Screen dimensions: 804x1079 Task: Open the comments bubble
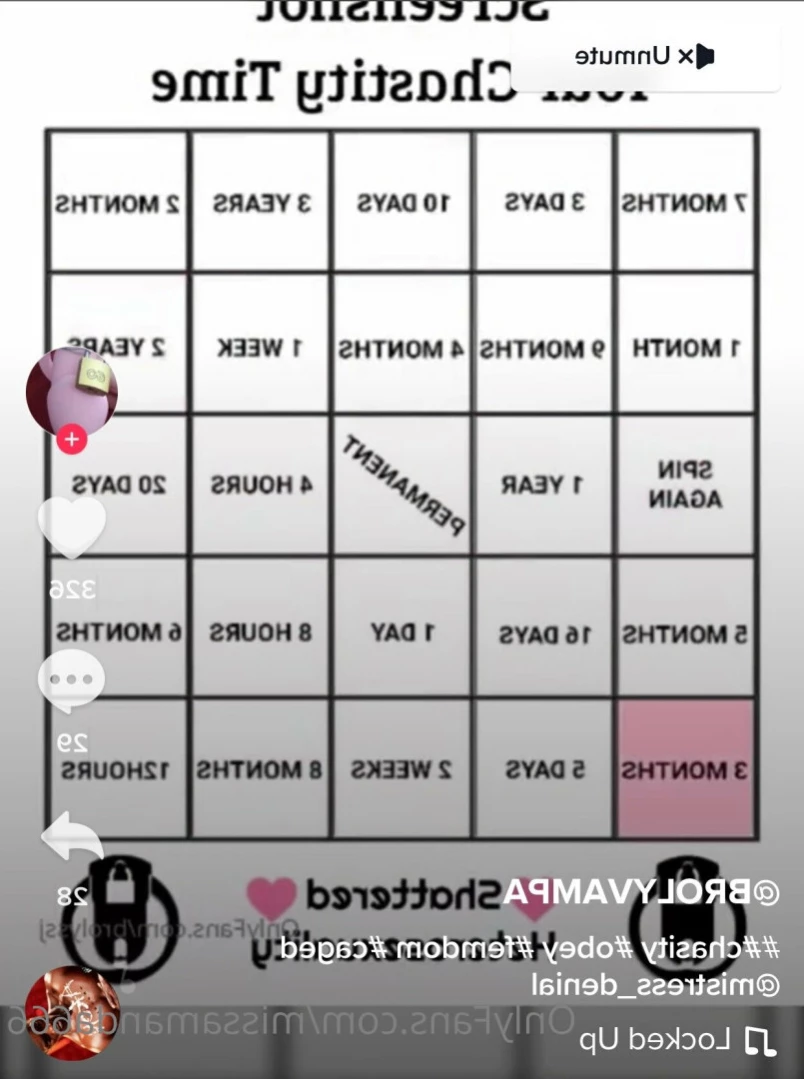[72, 682]
